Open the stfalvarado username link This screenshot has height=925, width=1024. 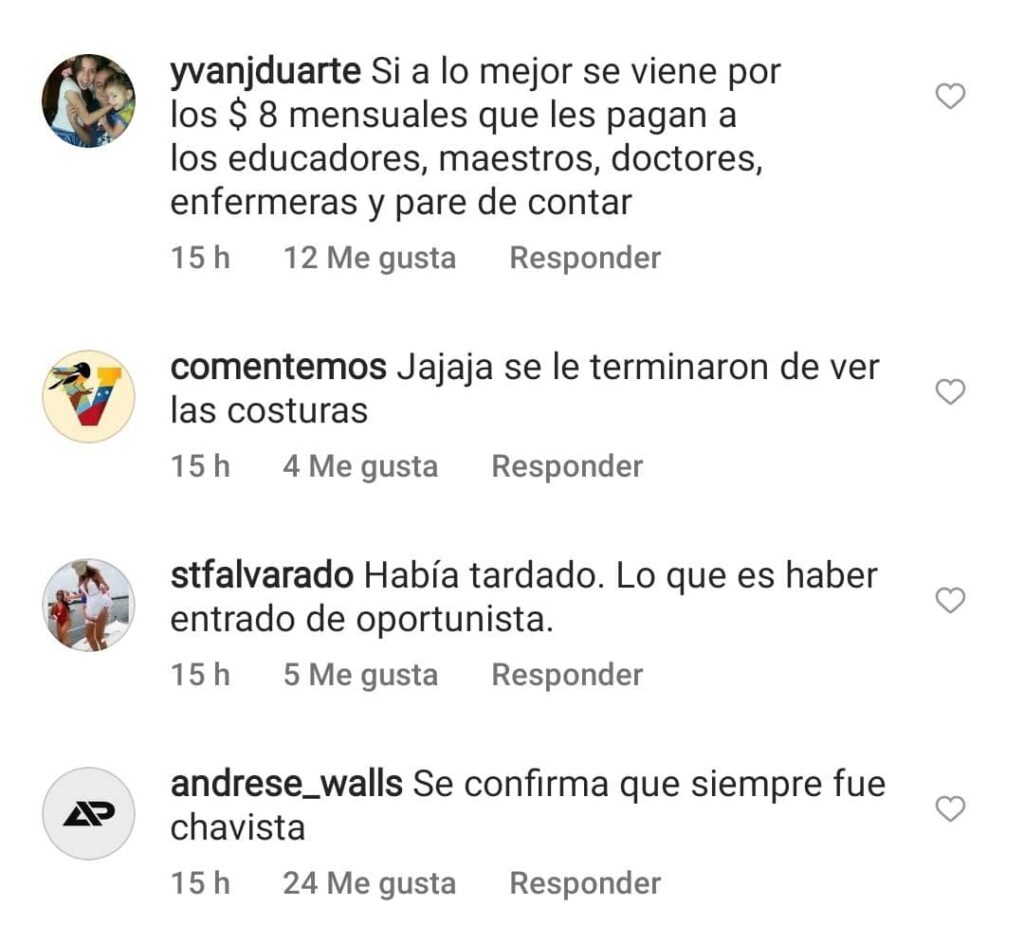coord(262,576)
